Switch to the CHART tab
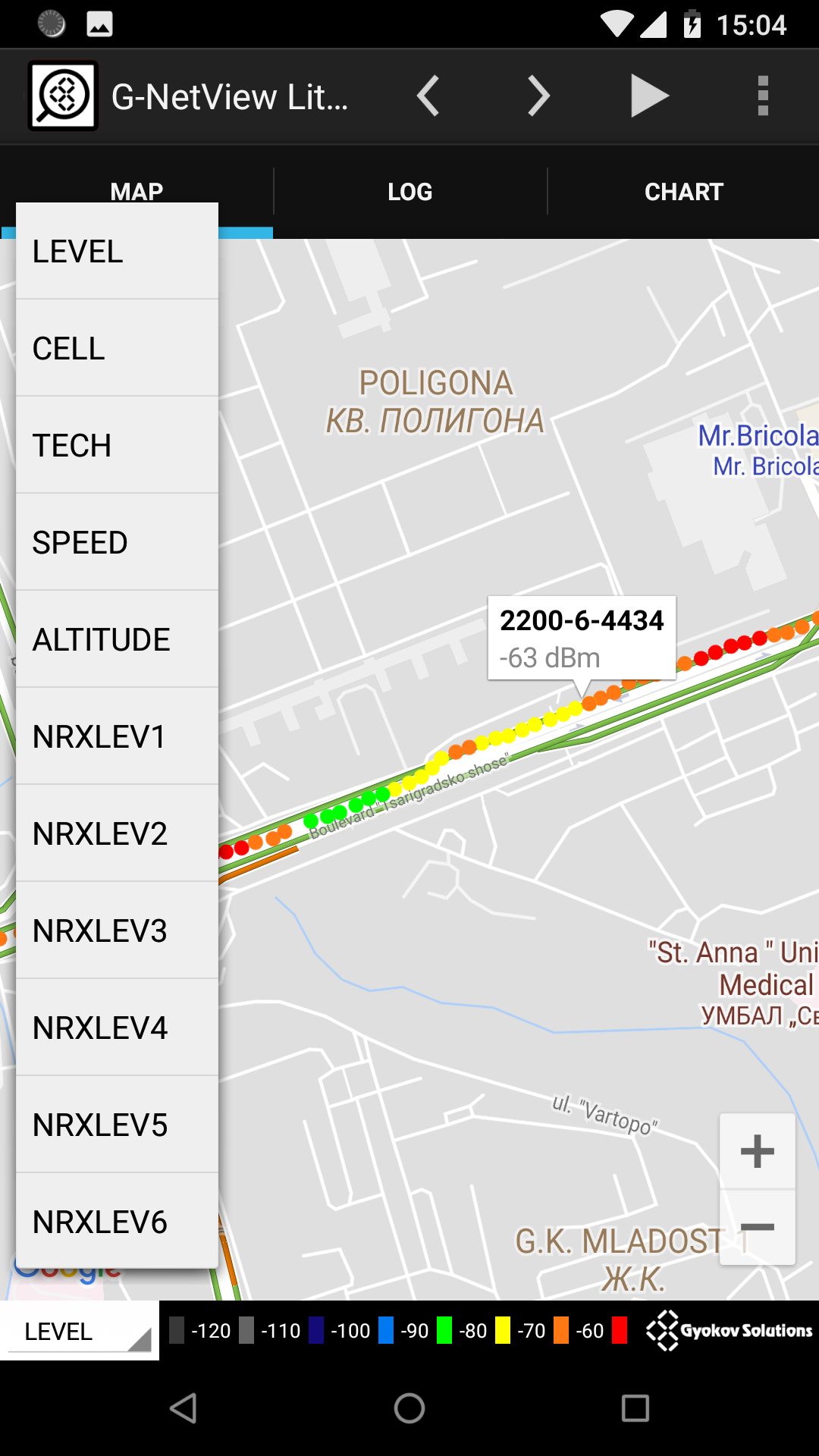 [x=683, y=192]
